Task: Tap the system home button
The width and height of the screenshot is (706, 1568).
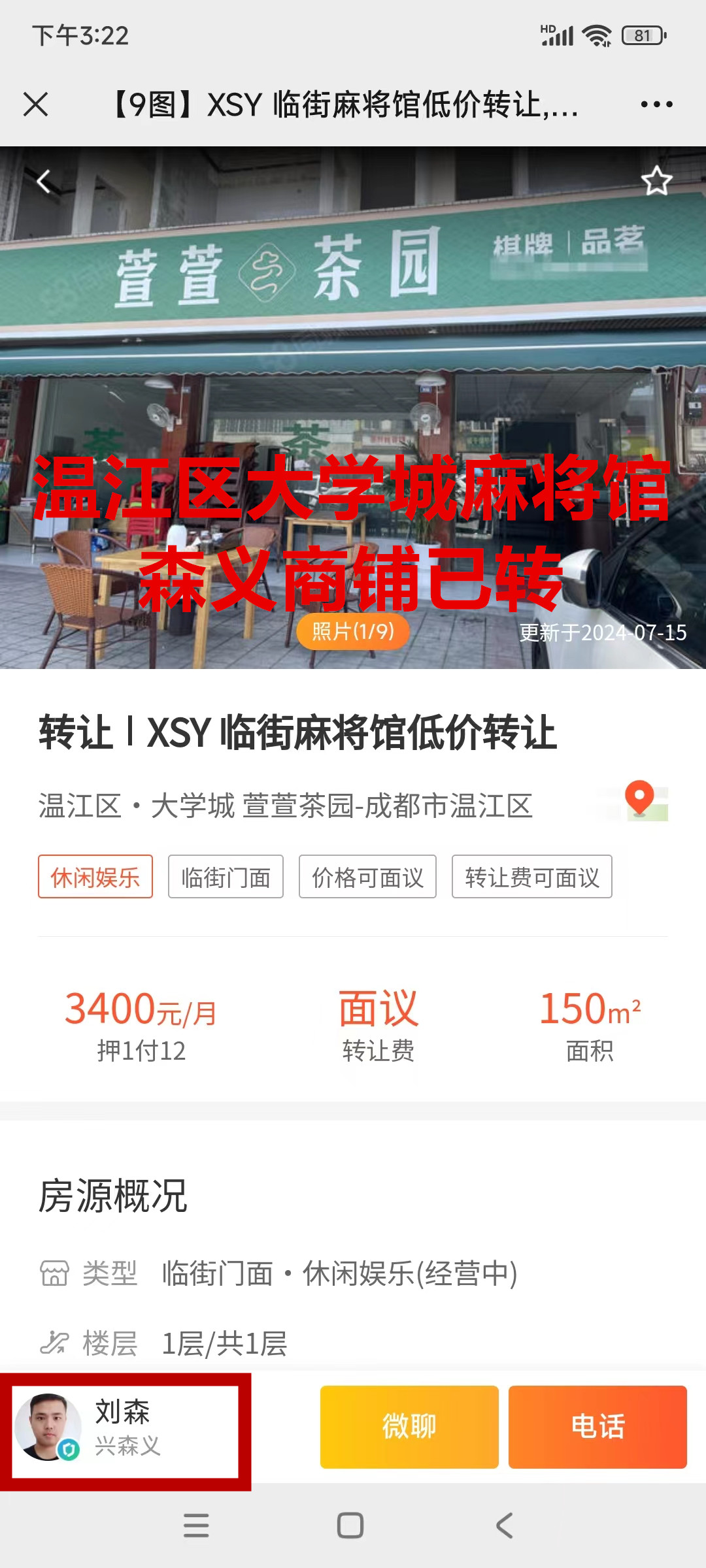Action: point(350,1526)
